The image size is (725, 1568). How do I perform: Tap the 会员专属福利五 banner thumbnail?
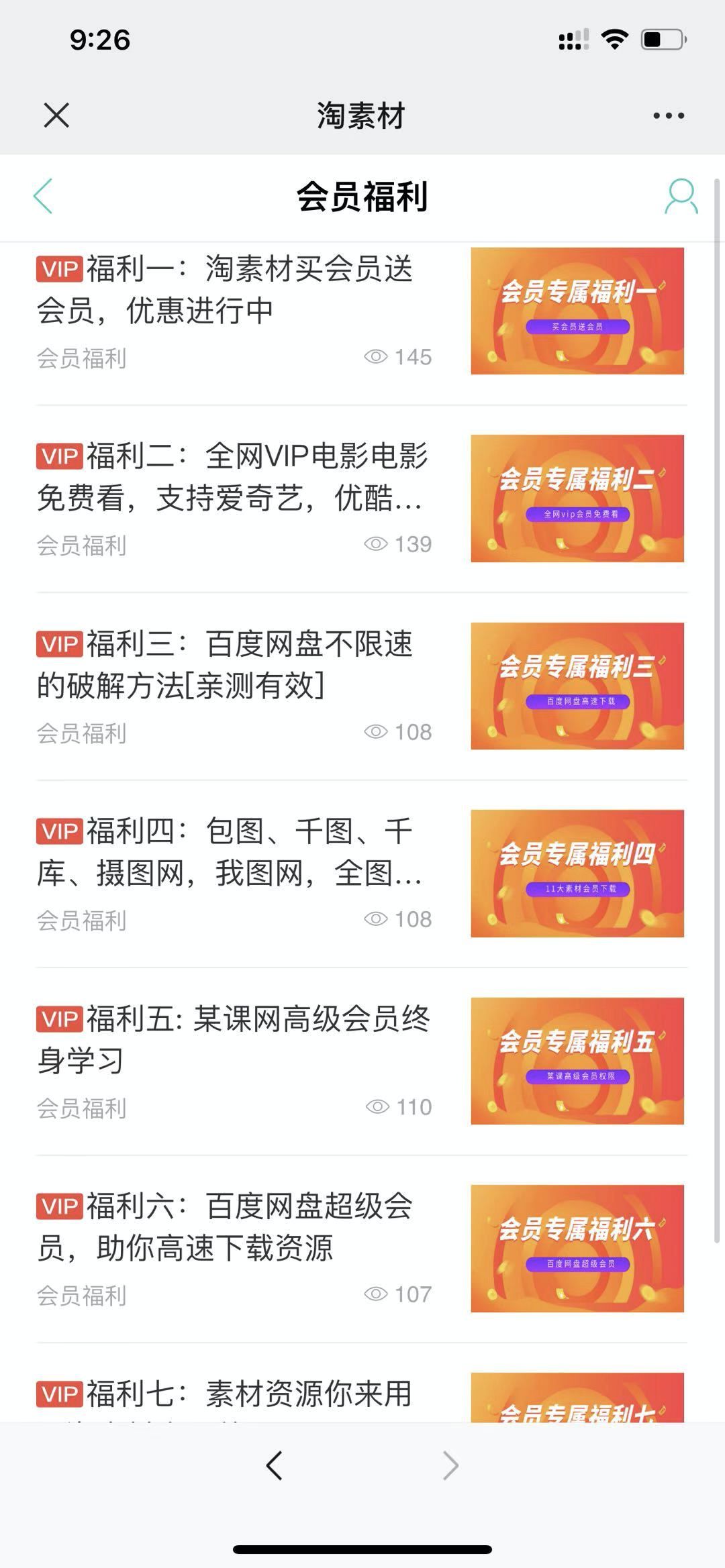[x=577, y=1061]
